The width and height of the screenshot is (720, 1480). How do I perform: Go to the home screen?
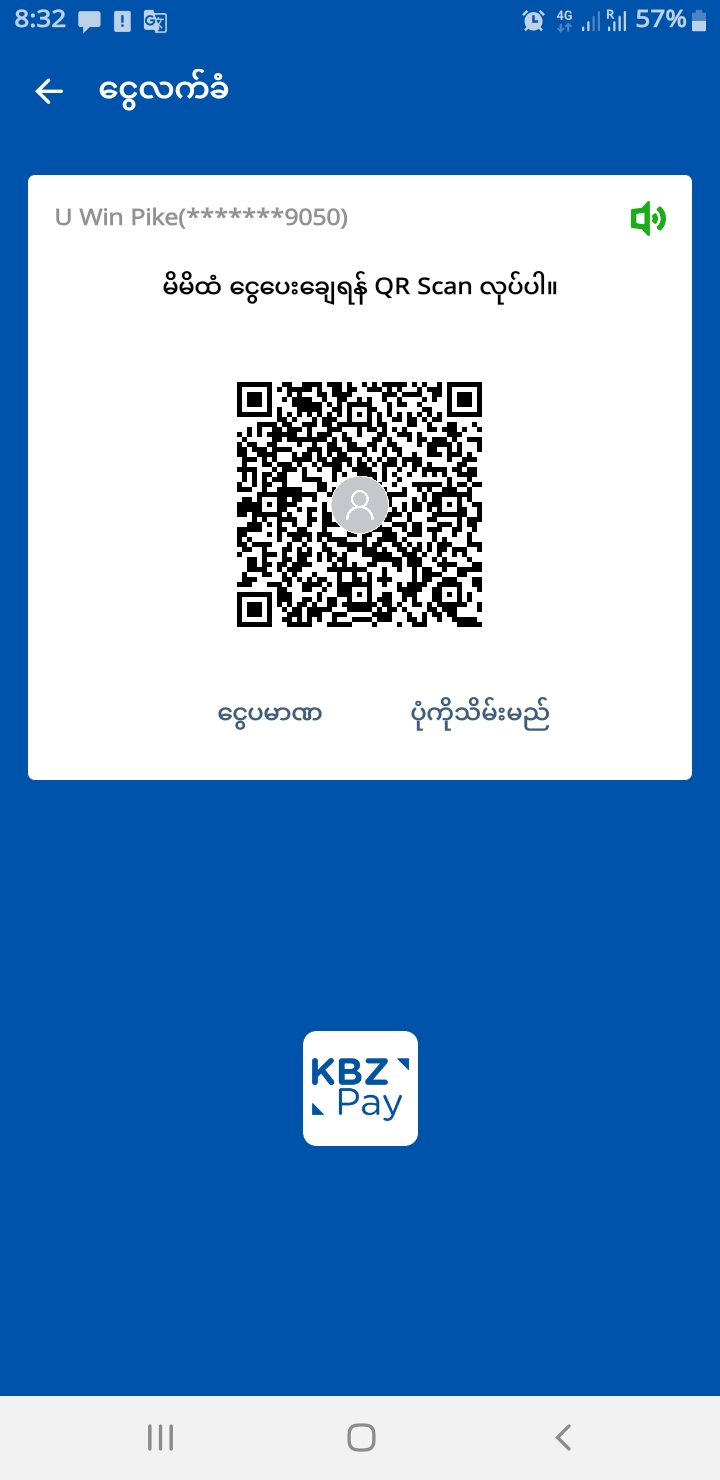click(x=361, y=1437)
